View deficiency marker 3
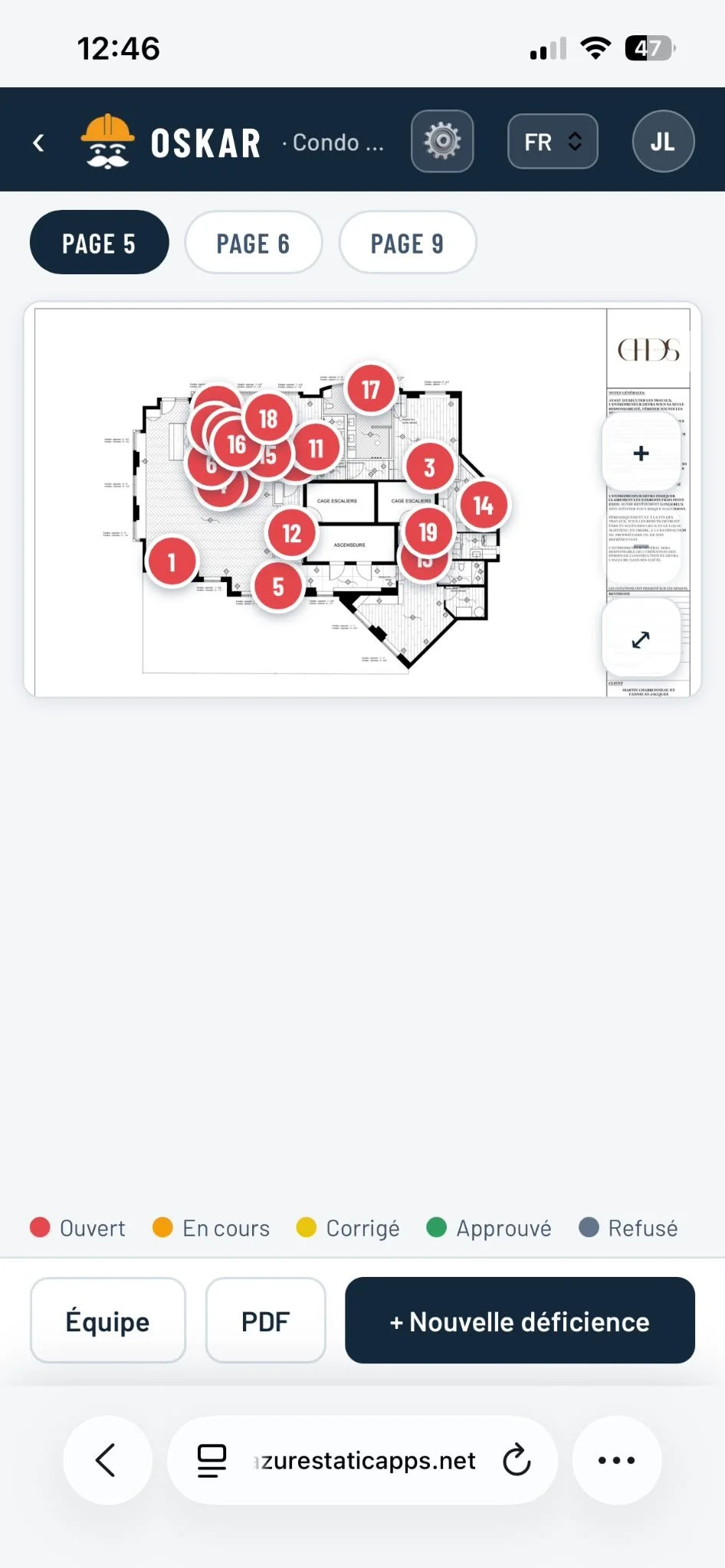 [429, 466]
